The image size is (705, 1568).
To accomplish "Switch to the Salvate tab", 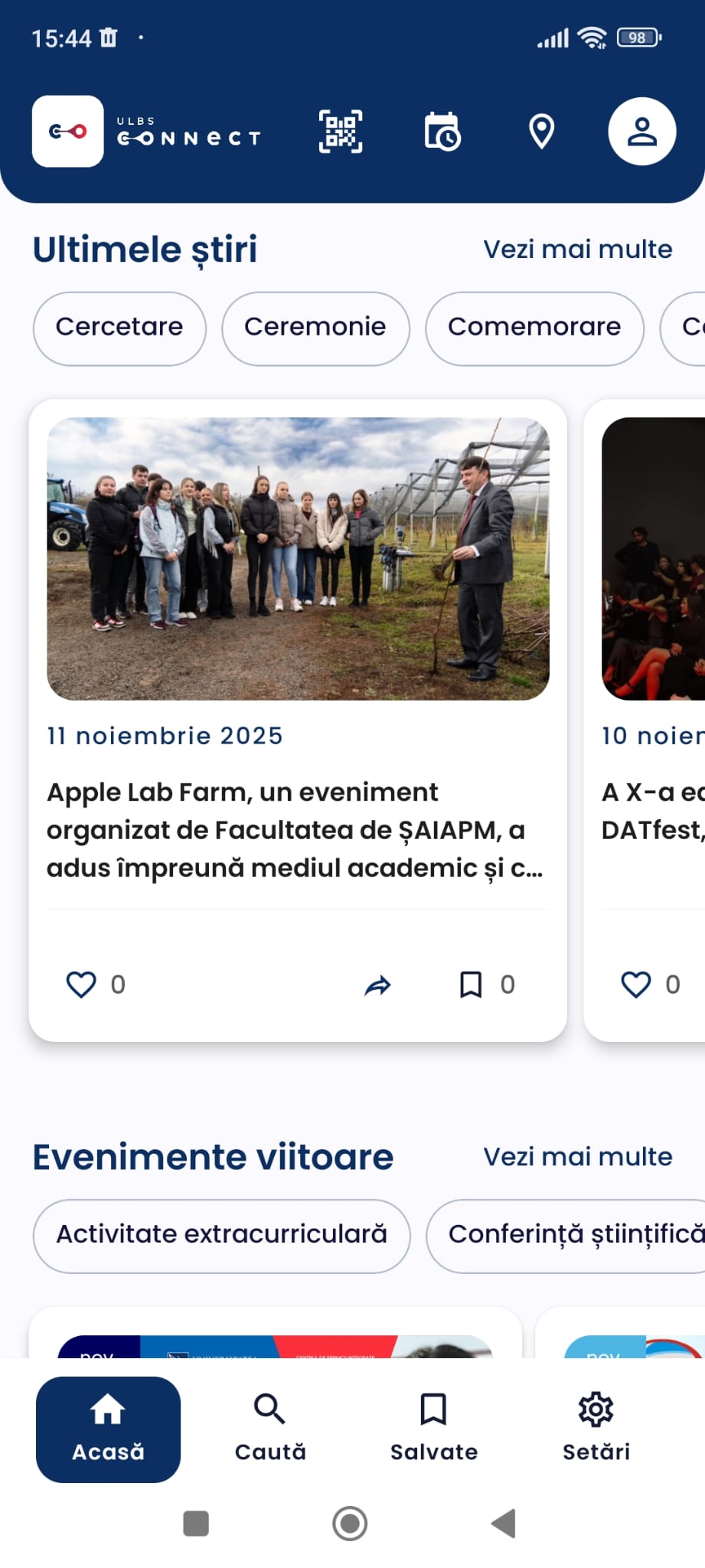I will (433, 1429).
